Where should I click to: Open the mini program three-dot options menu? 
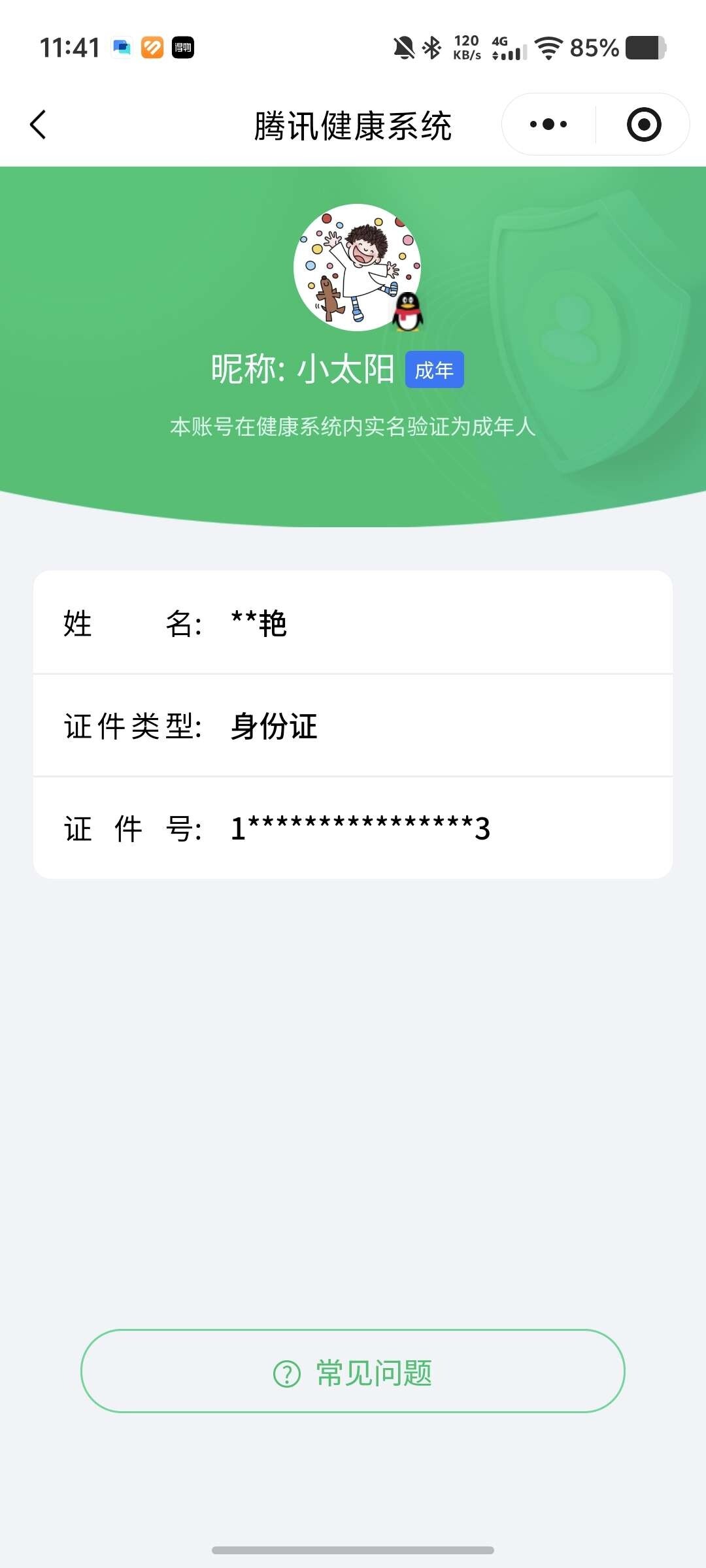click(549, 123)
